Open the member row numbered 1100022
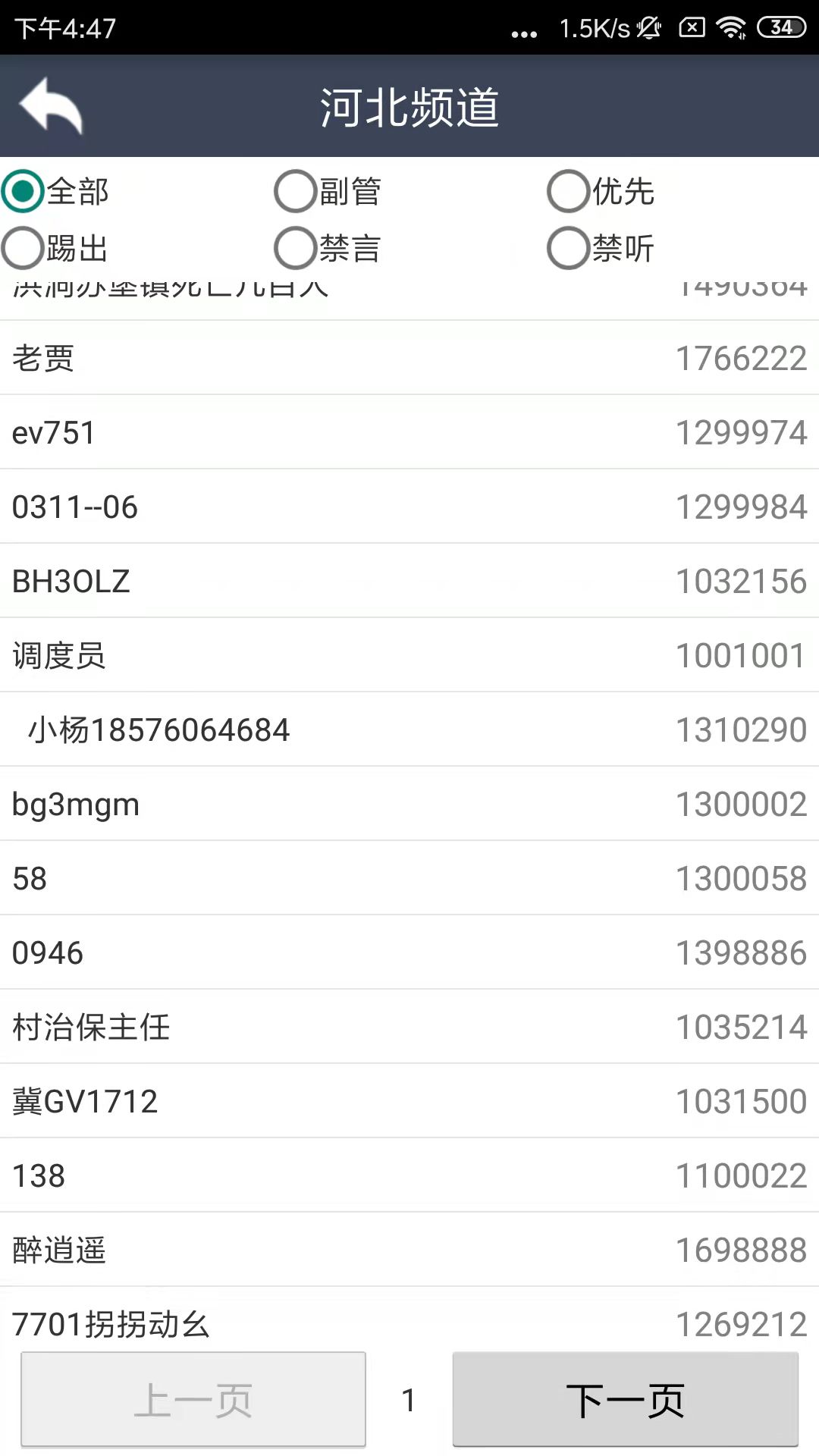The image size is (819, 1456). tap(409, 1175)
